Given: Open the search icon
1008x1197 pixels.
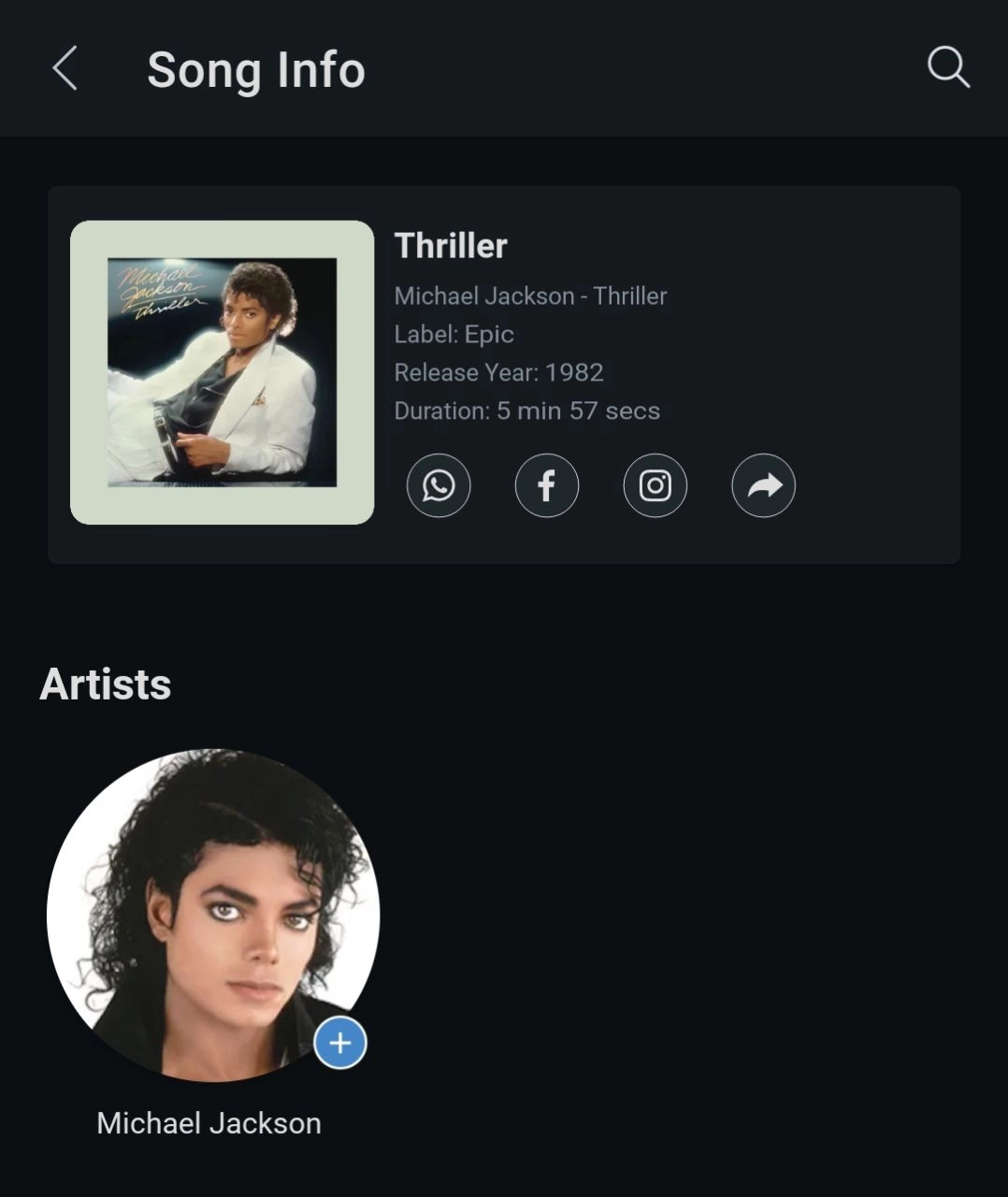Looking at the screenshot, I should [x=948, y=68].
